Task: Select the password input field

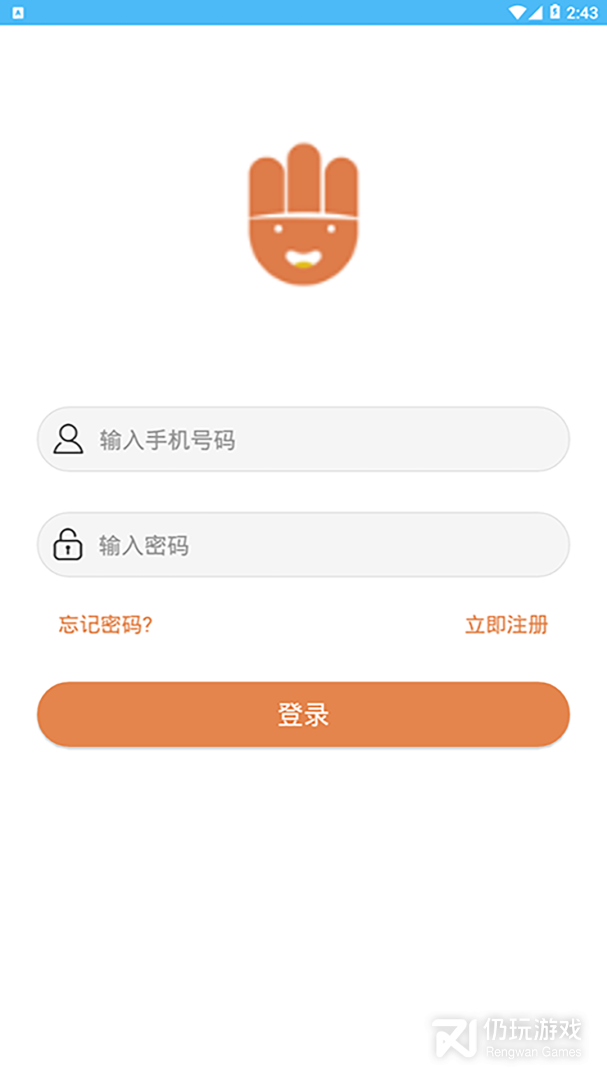Action: coord(320,546)
